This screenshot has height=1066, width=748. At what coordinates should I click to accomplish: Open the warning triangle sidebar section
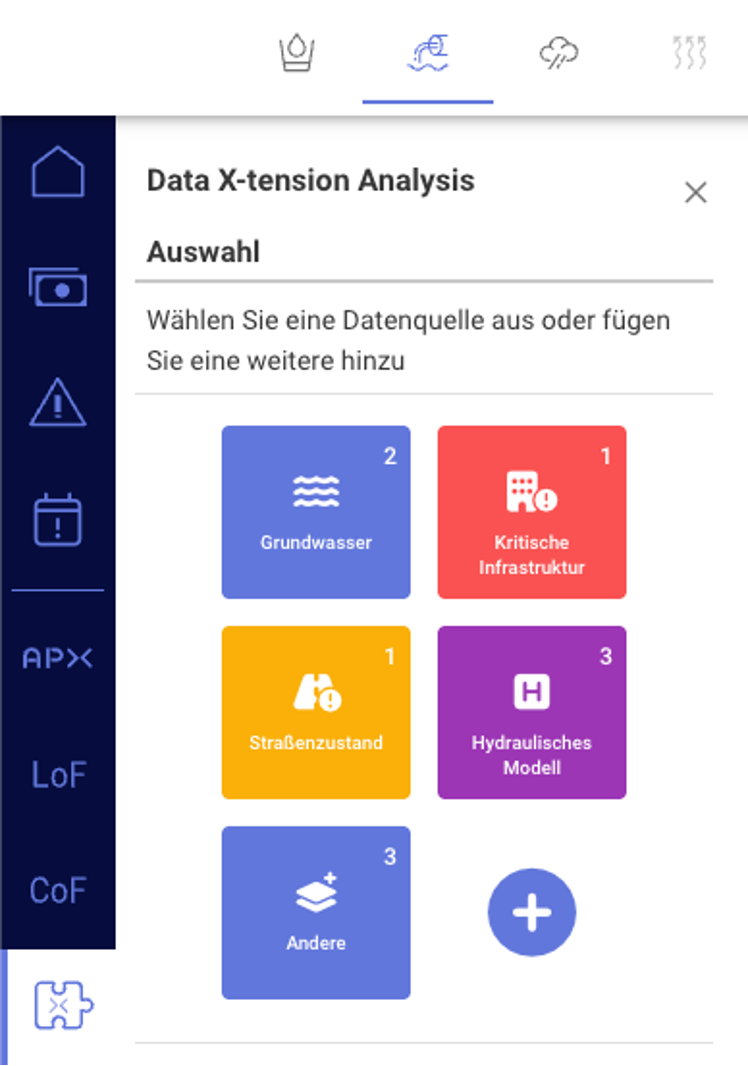pos(58,404)
